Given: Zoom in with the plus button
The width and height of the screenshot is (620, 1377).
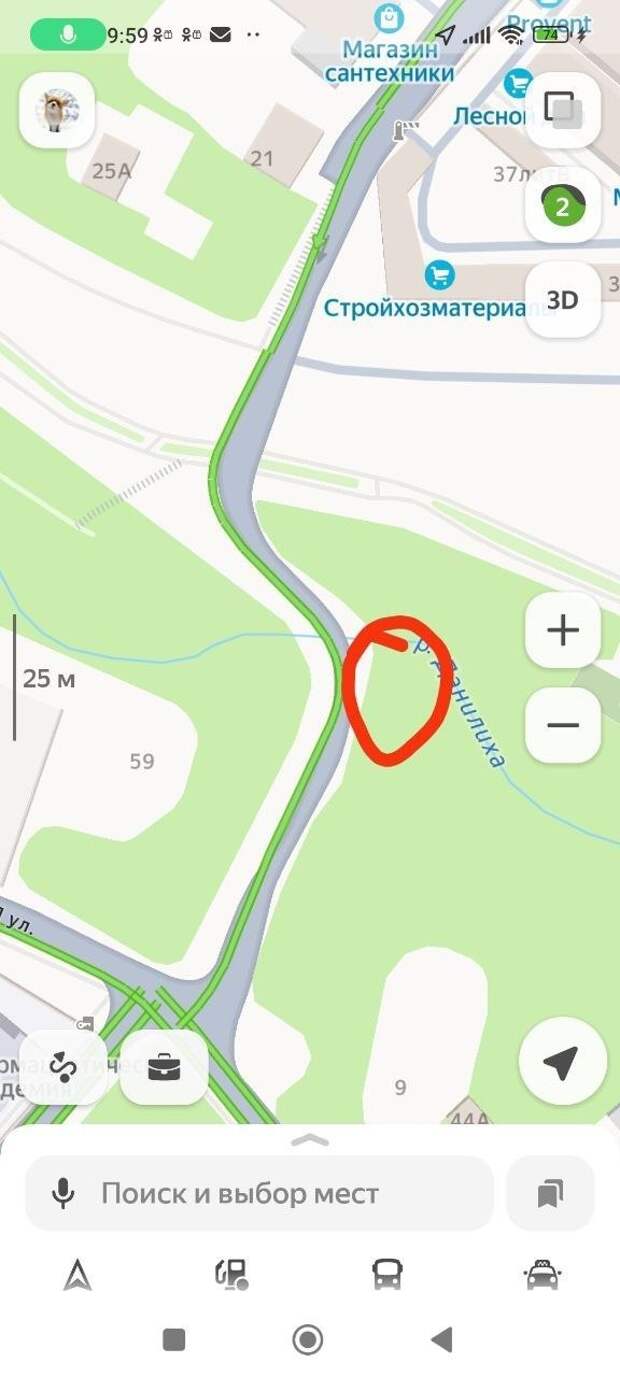Looking at the screenshot, I should (563, 630).
